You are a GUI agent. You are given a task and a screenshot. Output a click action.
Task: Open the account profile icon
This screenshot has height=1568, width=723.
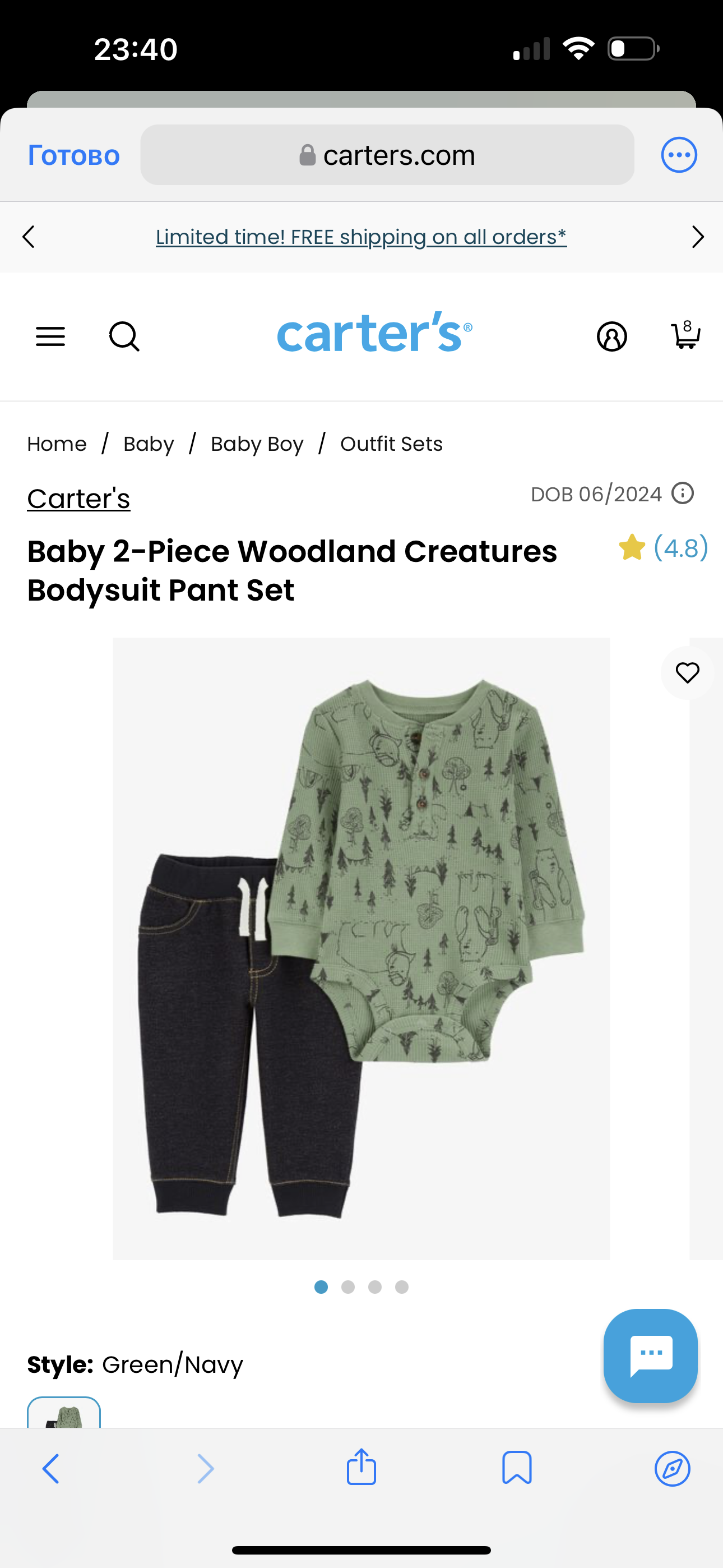(x=611, y=336)
